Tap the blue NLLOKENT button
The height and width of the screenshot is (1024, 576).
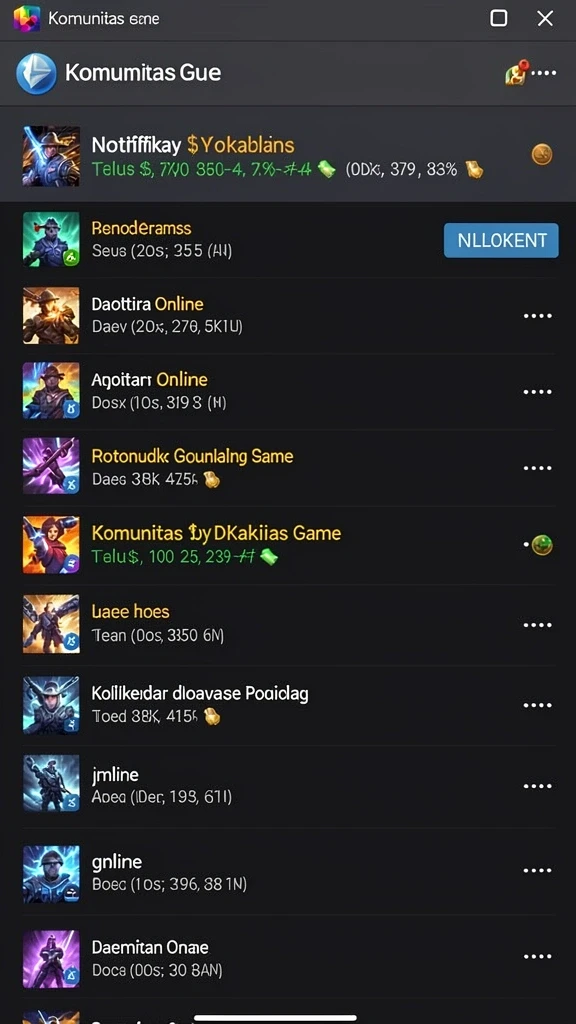(x=501, y=240)
